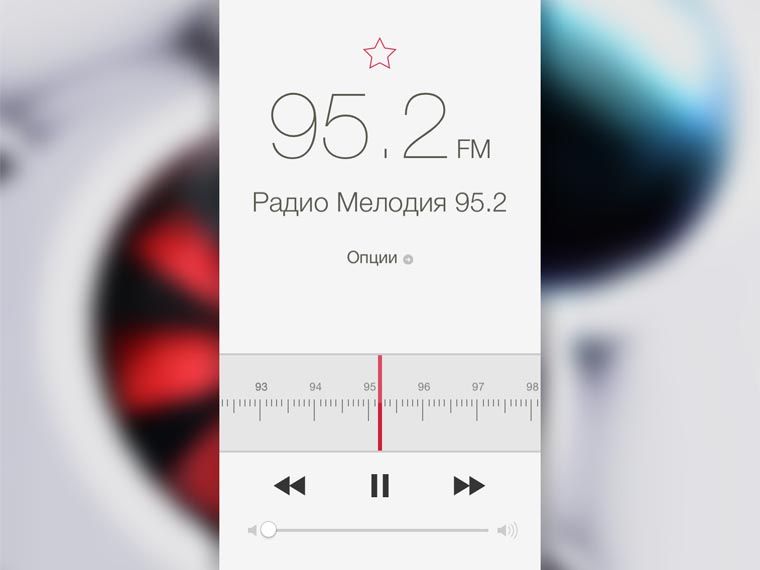The image size is (760, 570).
Task: Pause the radio playback
Action: coord(379,486)
